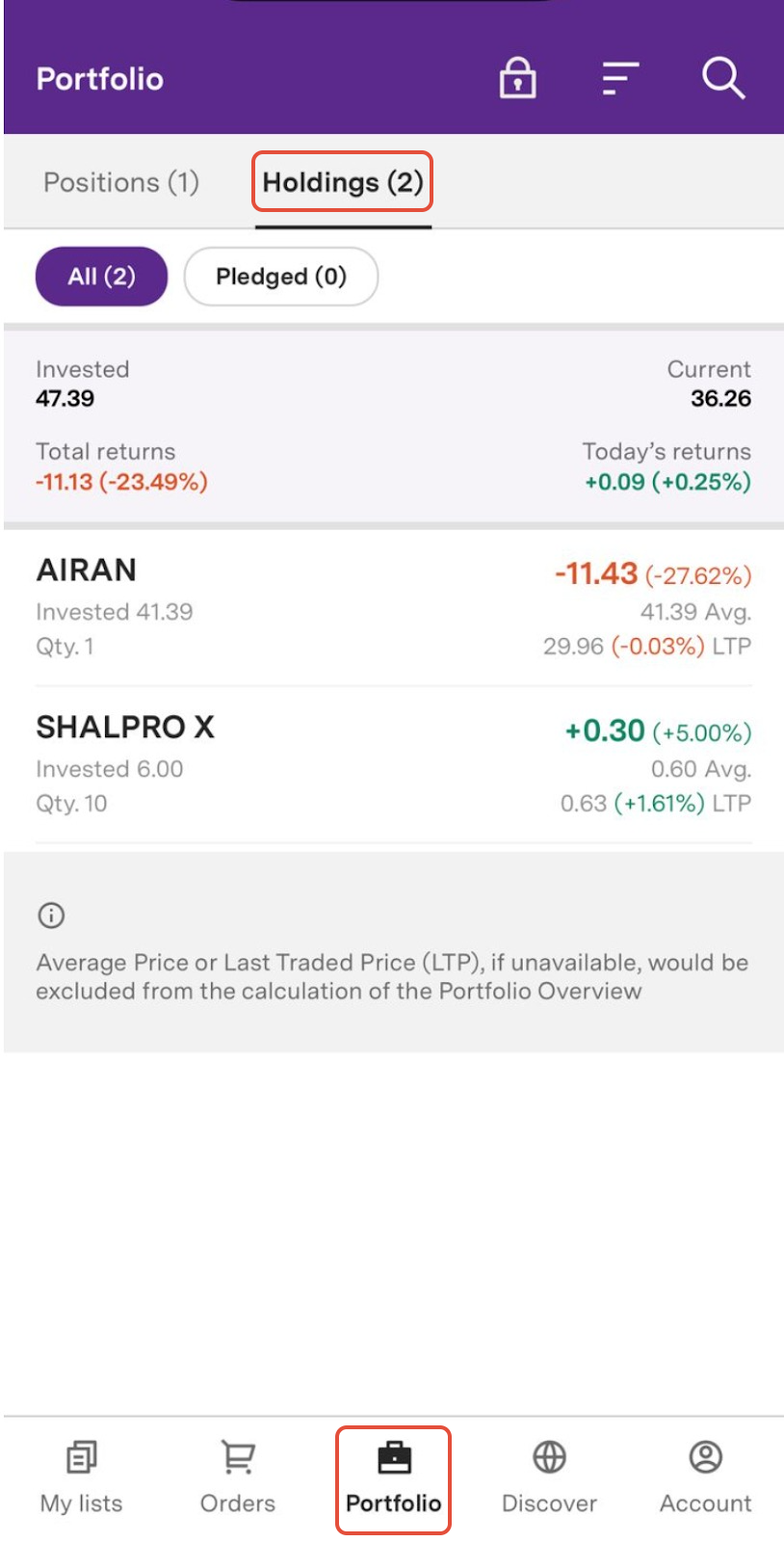784x1542 pixels.
Task: Open search from the Portfolio header
Action: pos(723,78)
